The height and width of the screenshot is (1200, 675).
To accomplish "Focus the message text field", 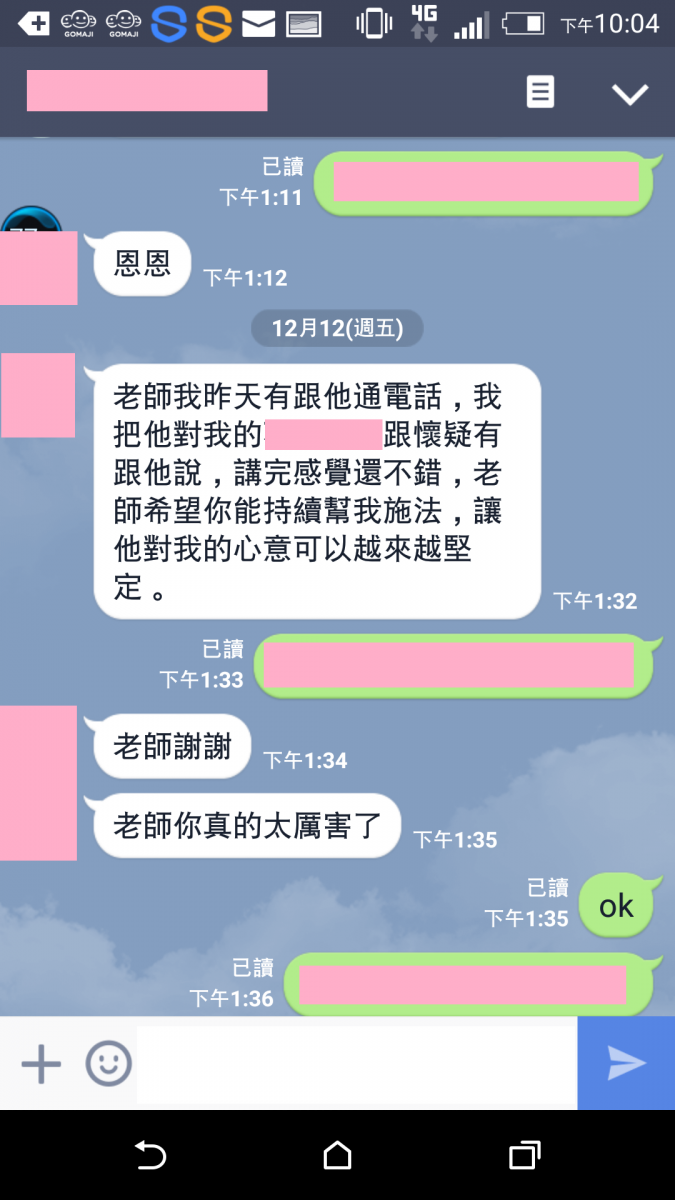I will click(x=355, y=1064).
